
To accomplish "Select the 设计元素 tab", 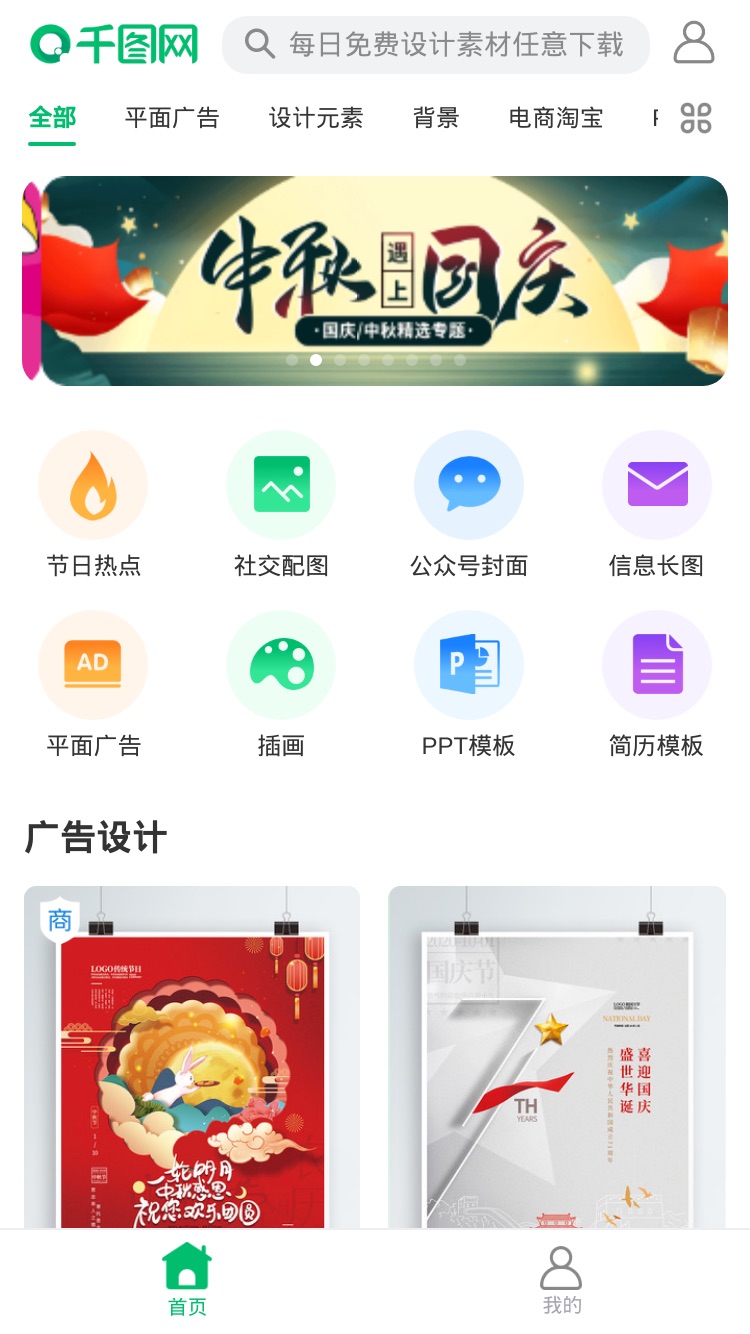I will pyautogui.click(x=316, y=118).
